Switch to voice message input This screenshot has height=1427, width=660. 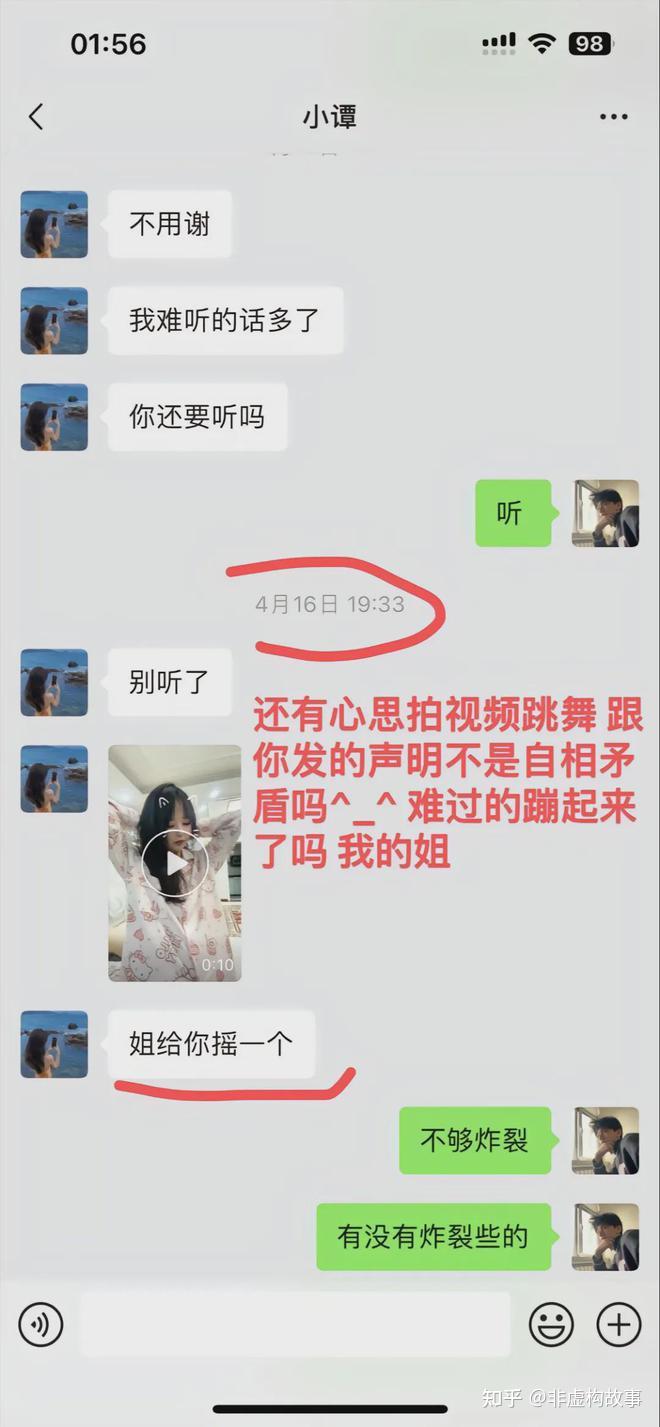click(x=41, y=1325)
